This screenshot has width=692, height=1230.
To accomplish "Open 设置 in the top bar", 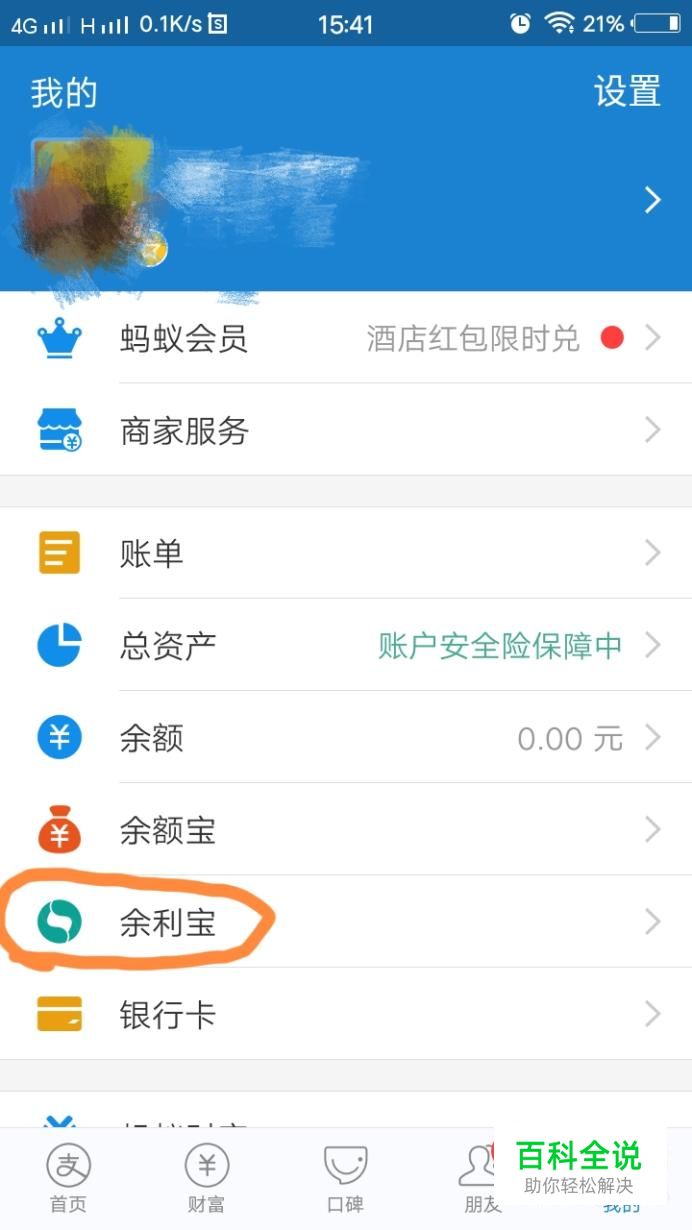I will (627, 92).
